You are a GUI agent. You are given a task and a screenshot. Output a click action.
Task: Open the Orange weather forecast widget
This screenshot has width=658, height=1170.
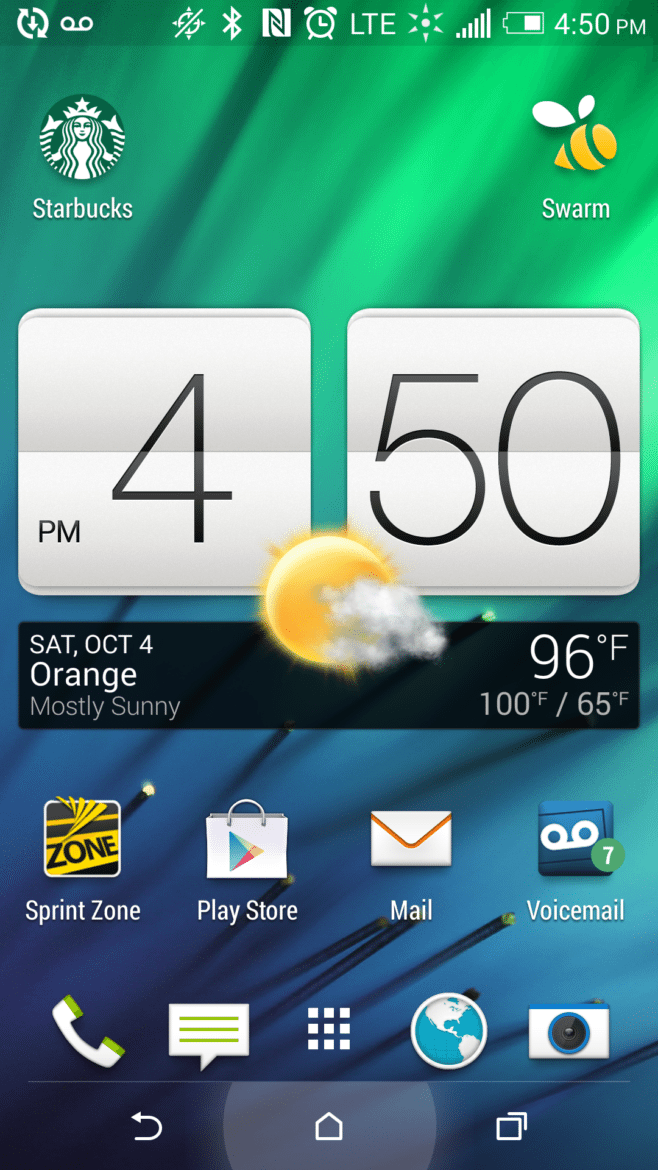(329, 675)
